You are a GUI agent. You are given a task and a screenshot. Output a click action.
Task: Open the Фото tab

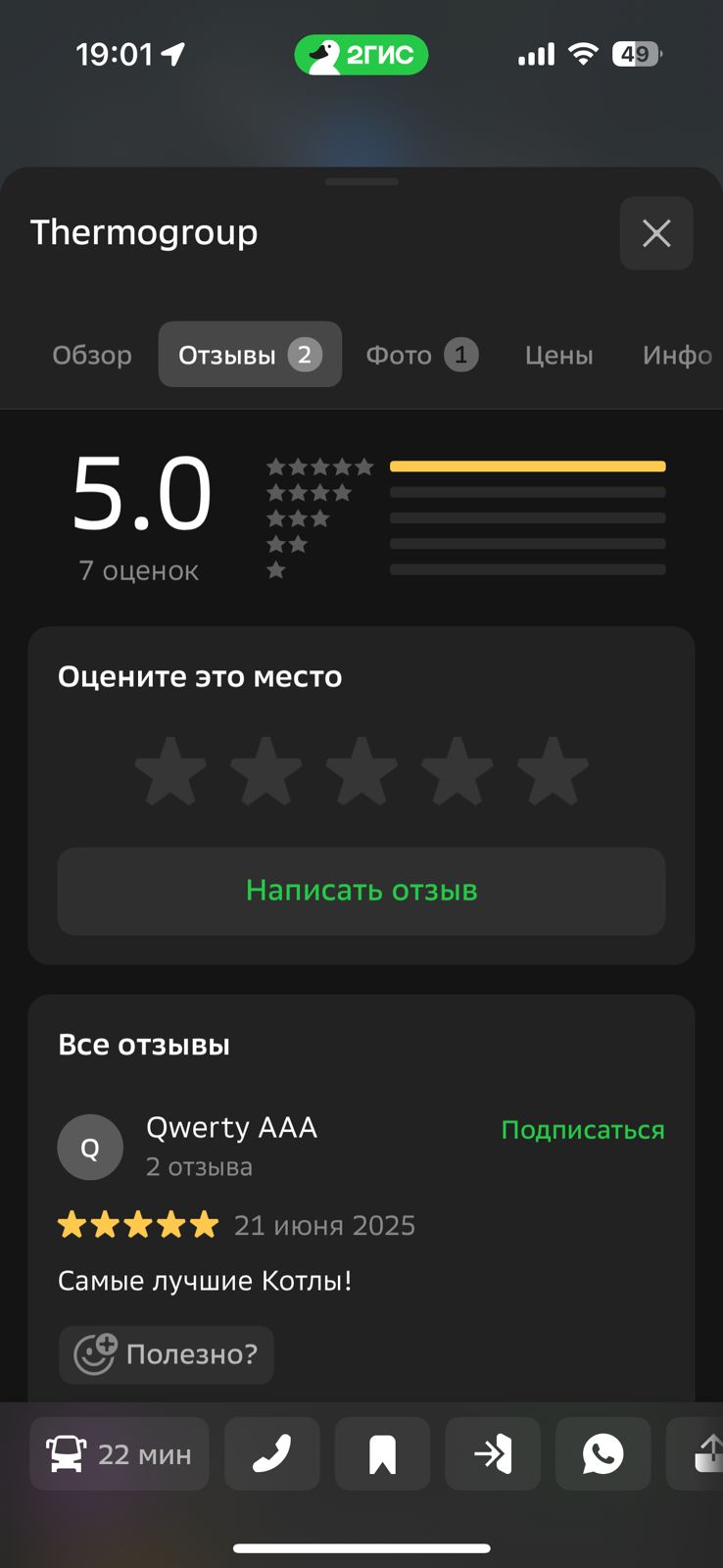(x=421, y=355)
